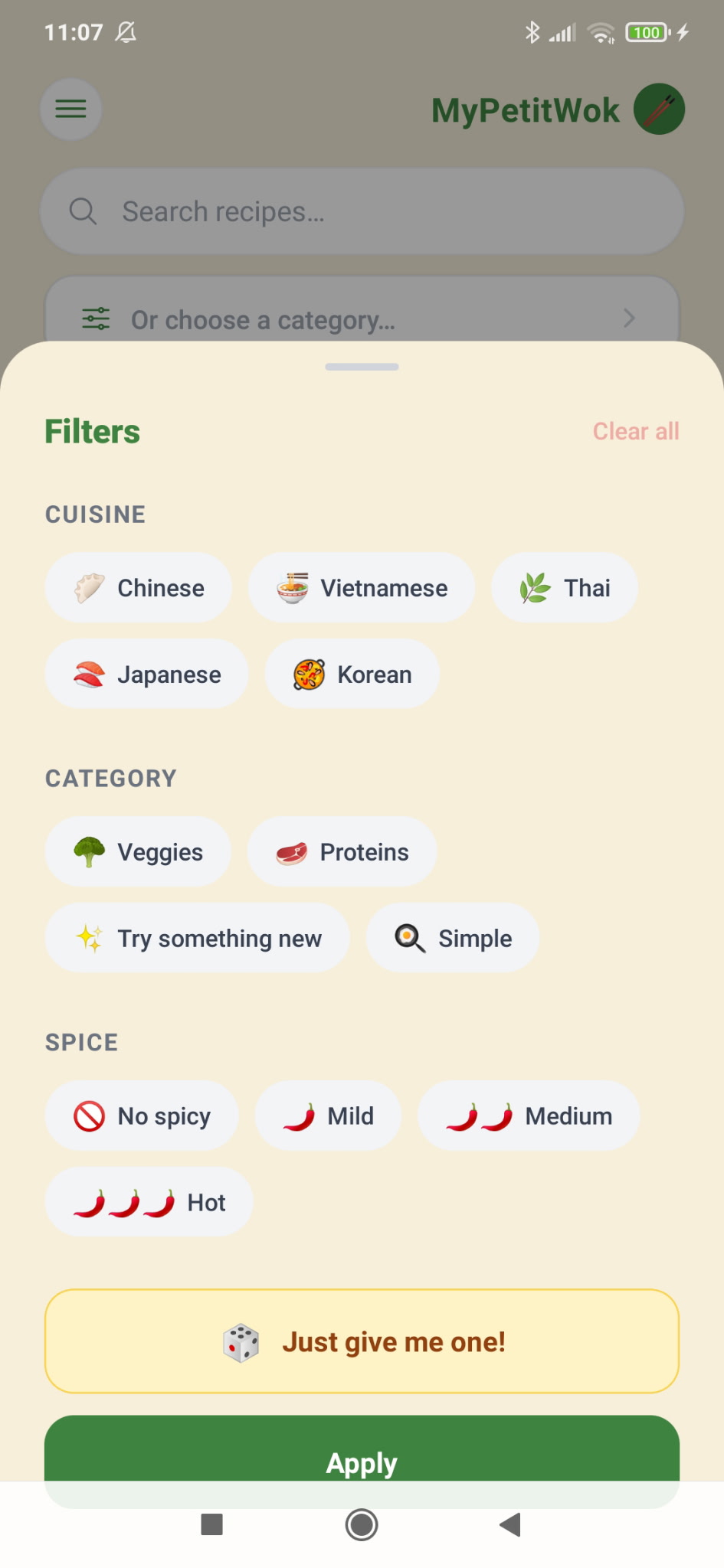Pick the Hot spice chip
The height and width of the screenshot is (1568, 724).
click(149, 1203)
